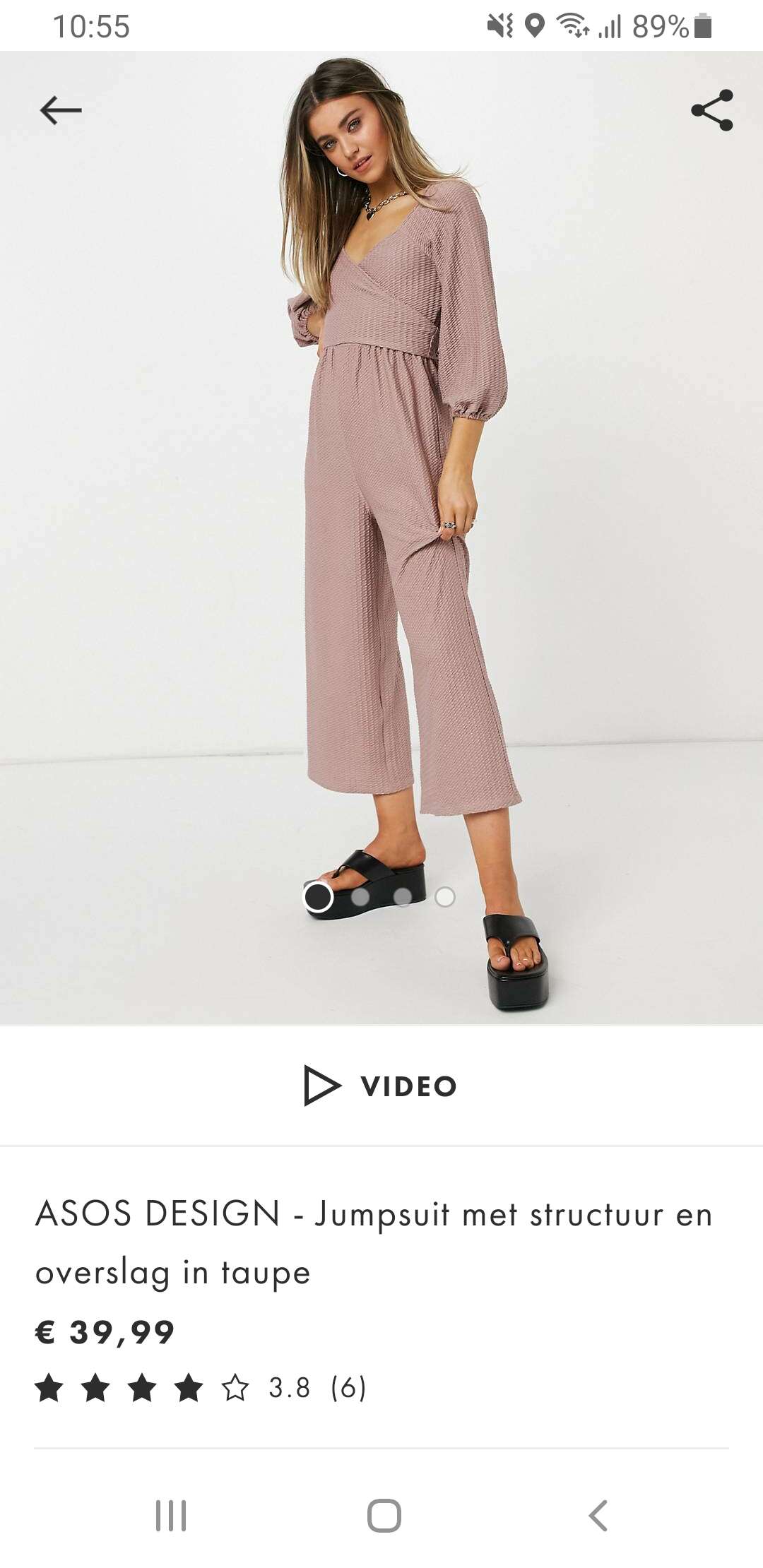This screenshot has width=763, height=1568.
Task: Go back using the top-left arrow
Action: pyautogui.click(x=61, y=110)
